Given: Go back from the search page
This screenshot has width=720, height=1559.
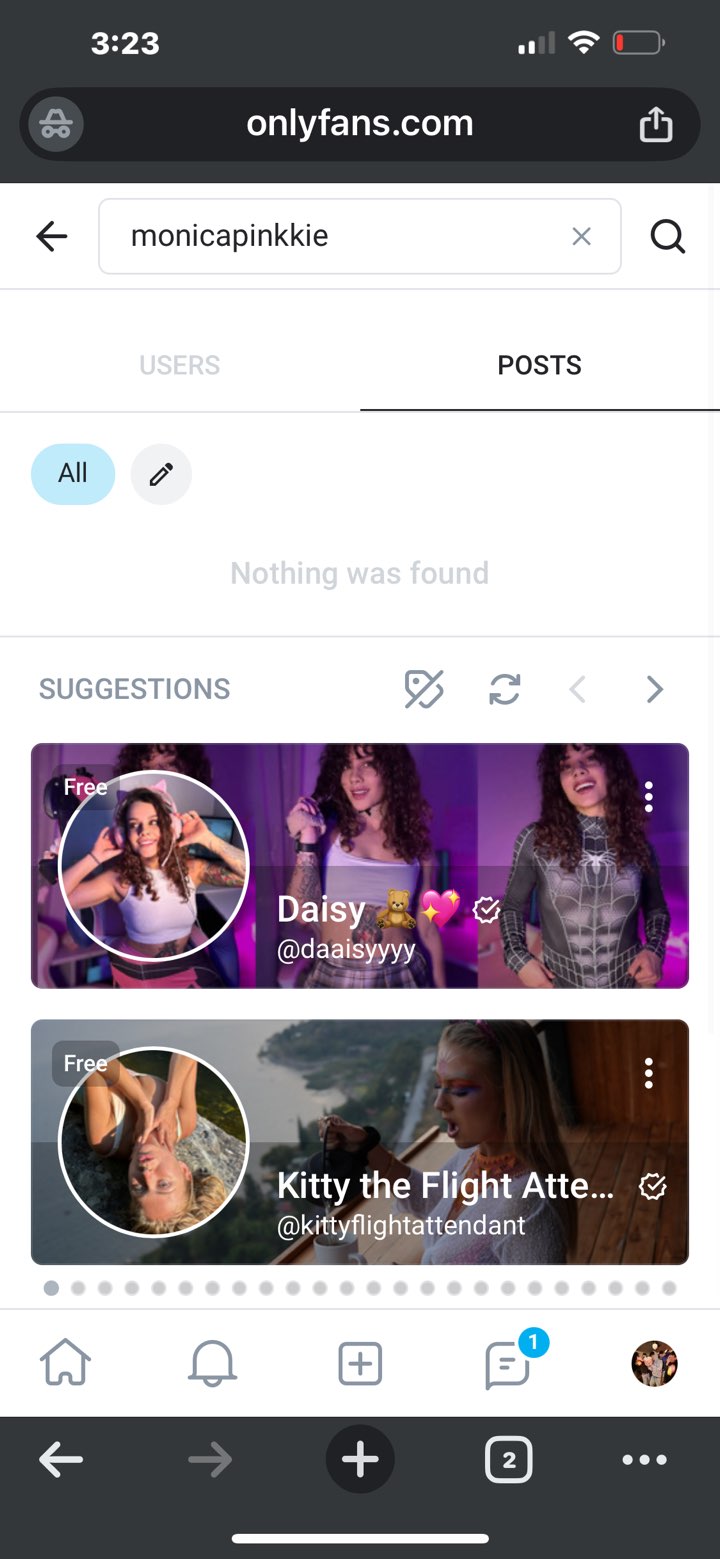Looking at the screenshot, I should [x=52, y=237].
